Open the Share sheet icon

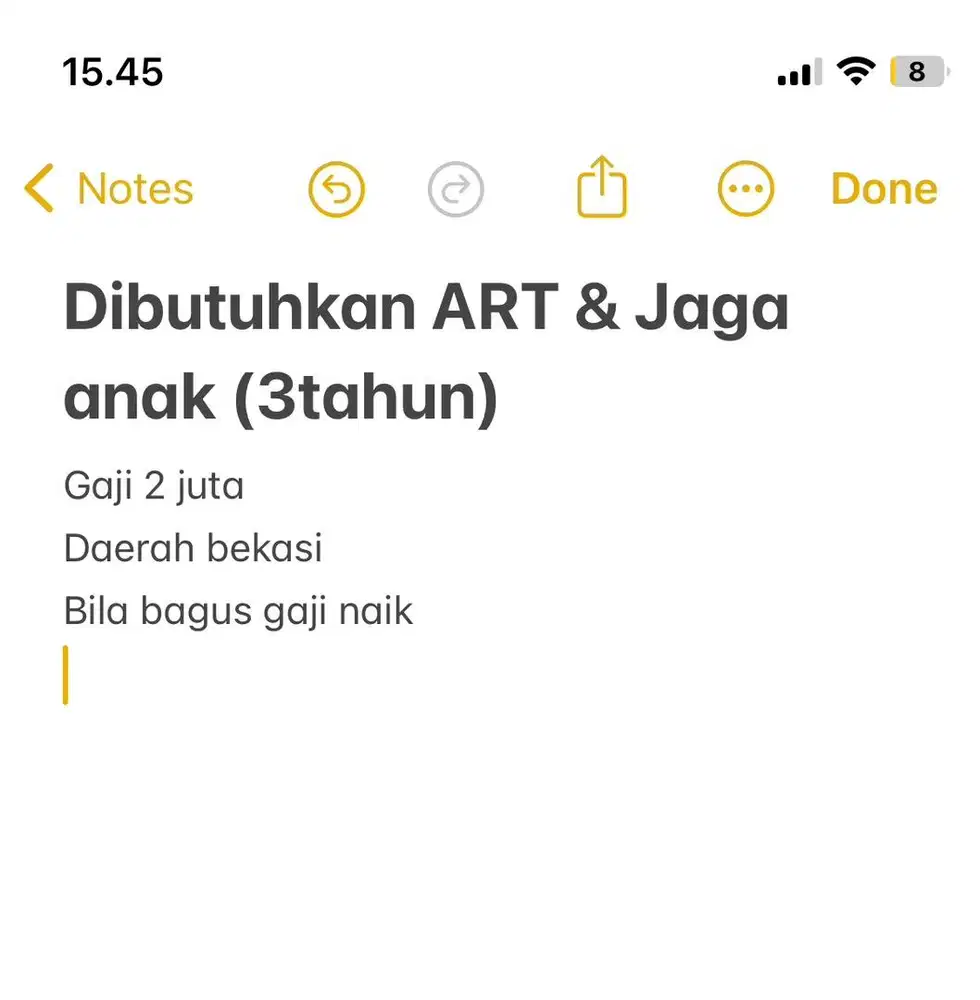[x=602, y=188]
